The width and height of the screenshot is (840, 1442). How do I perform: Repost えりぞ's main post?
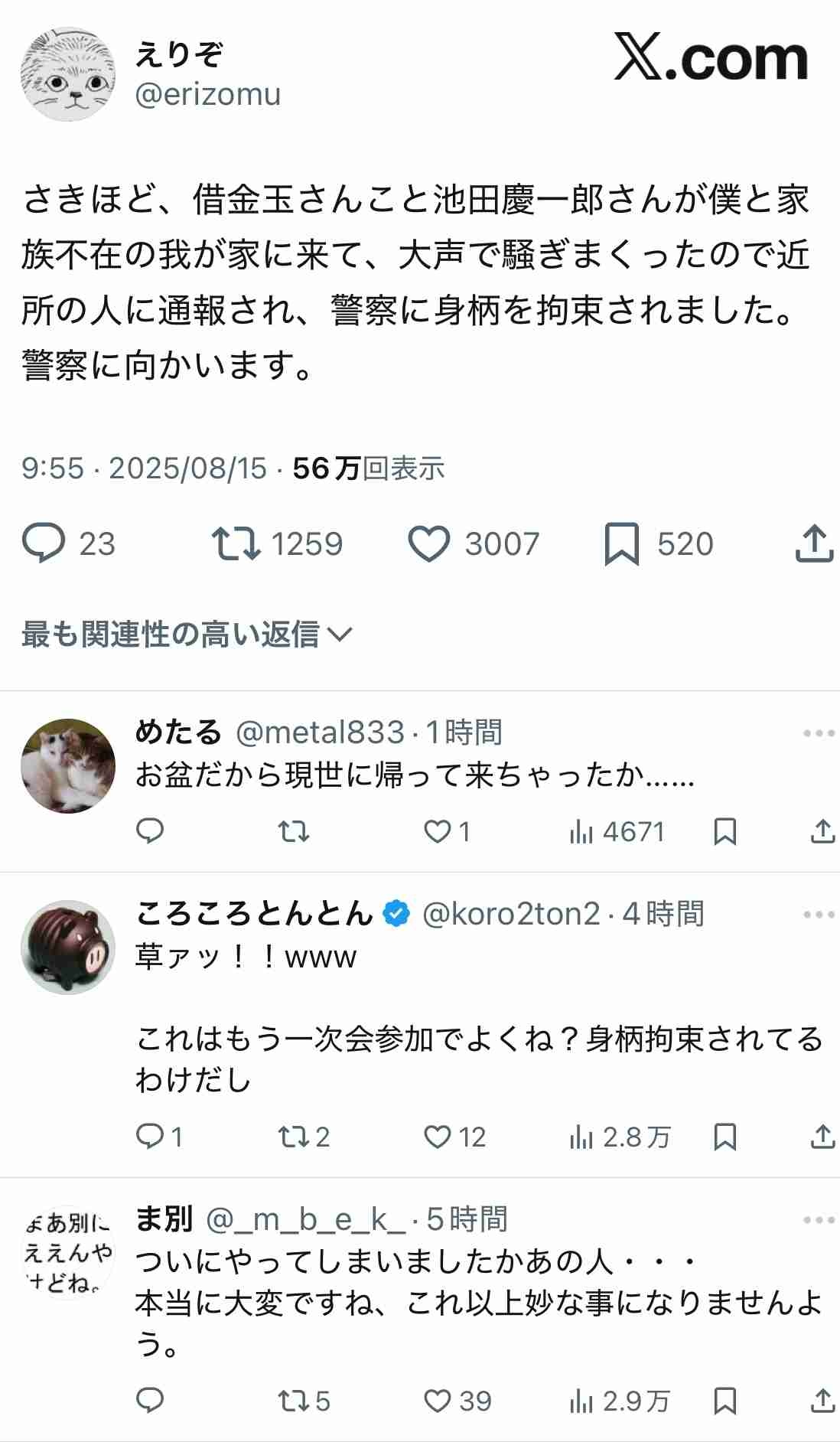click(236, 543)
